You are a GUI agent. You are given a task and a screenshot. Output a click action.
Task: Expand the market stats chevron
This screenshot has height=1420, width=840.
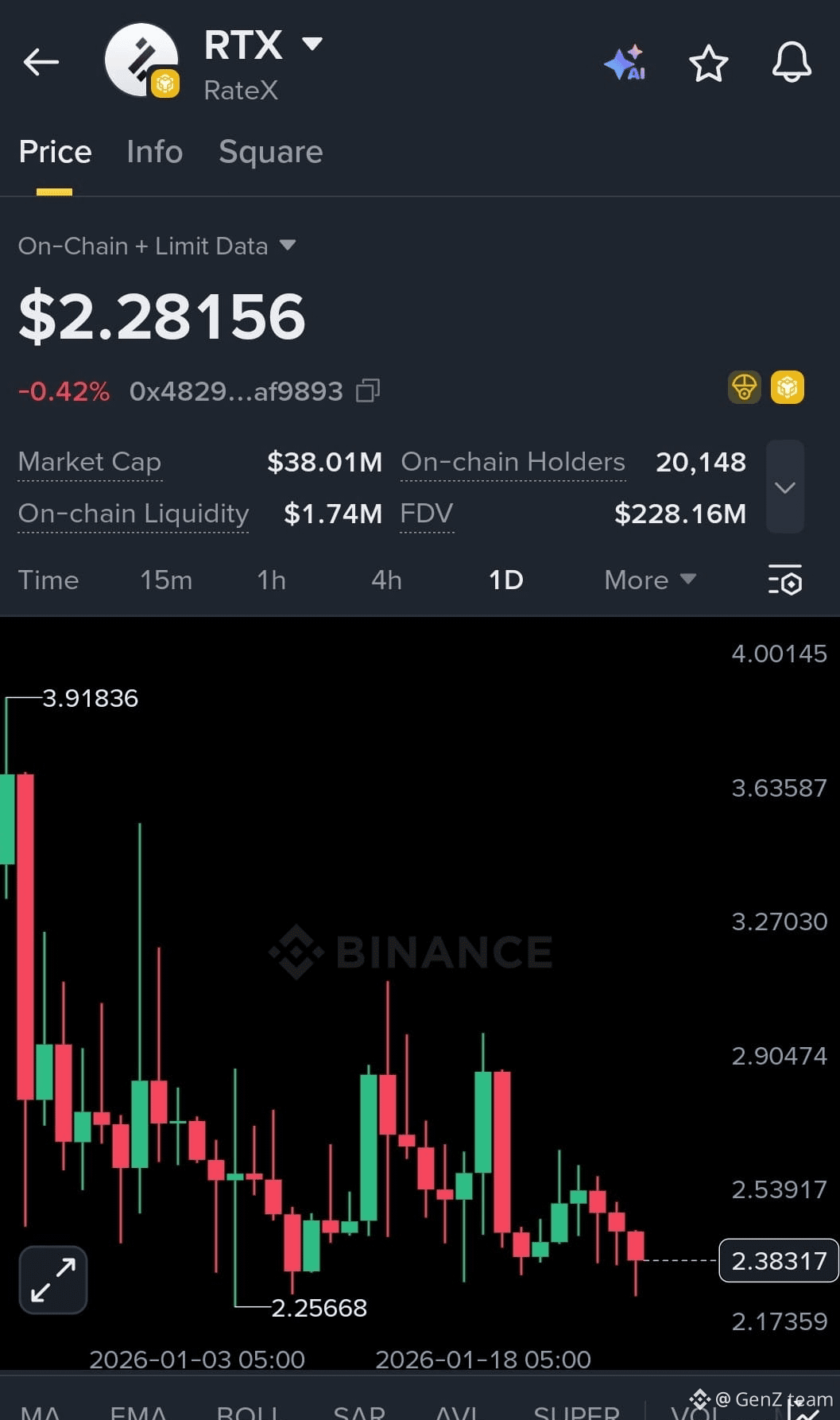coord(785,488)
